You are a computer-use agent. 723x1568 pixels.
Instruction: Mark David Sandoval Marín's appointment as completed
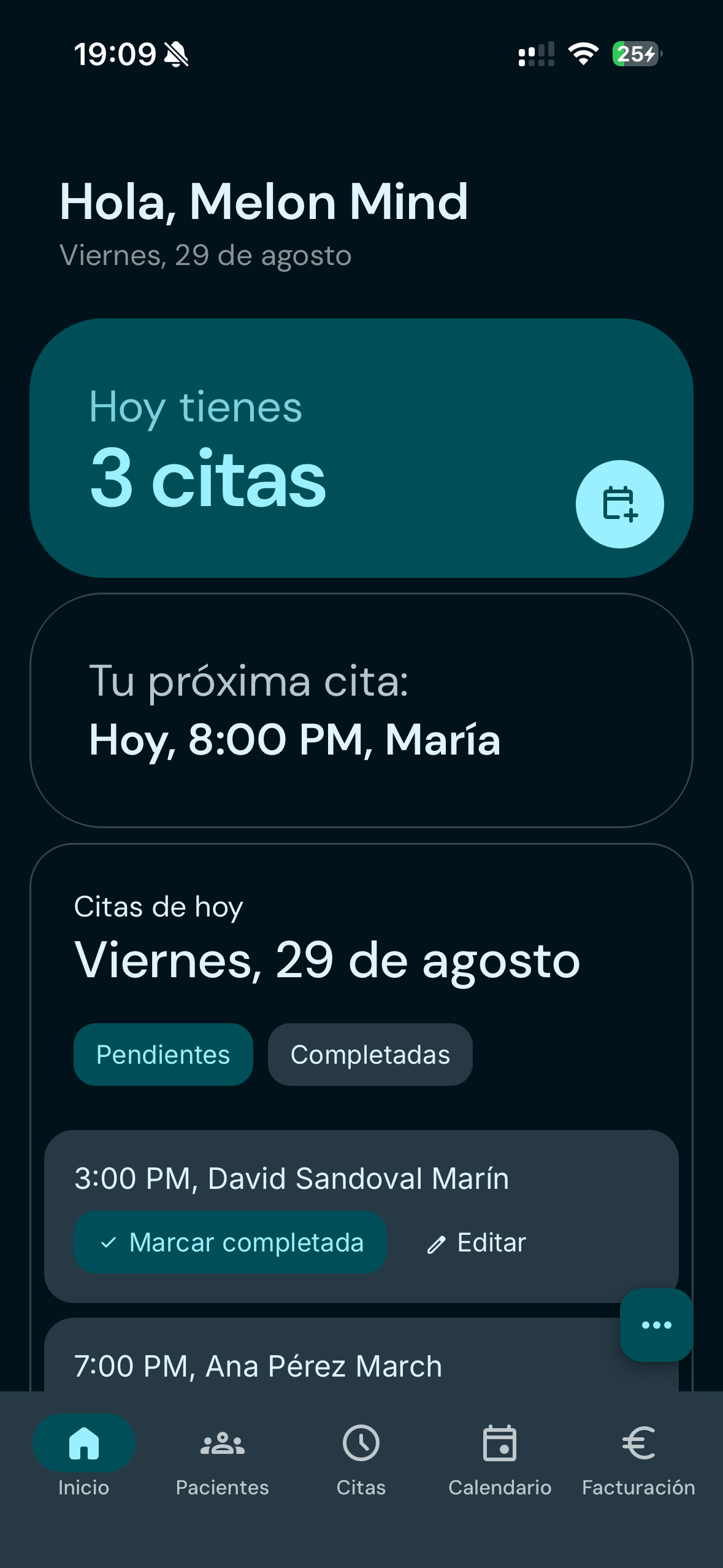230,1242
